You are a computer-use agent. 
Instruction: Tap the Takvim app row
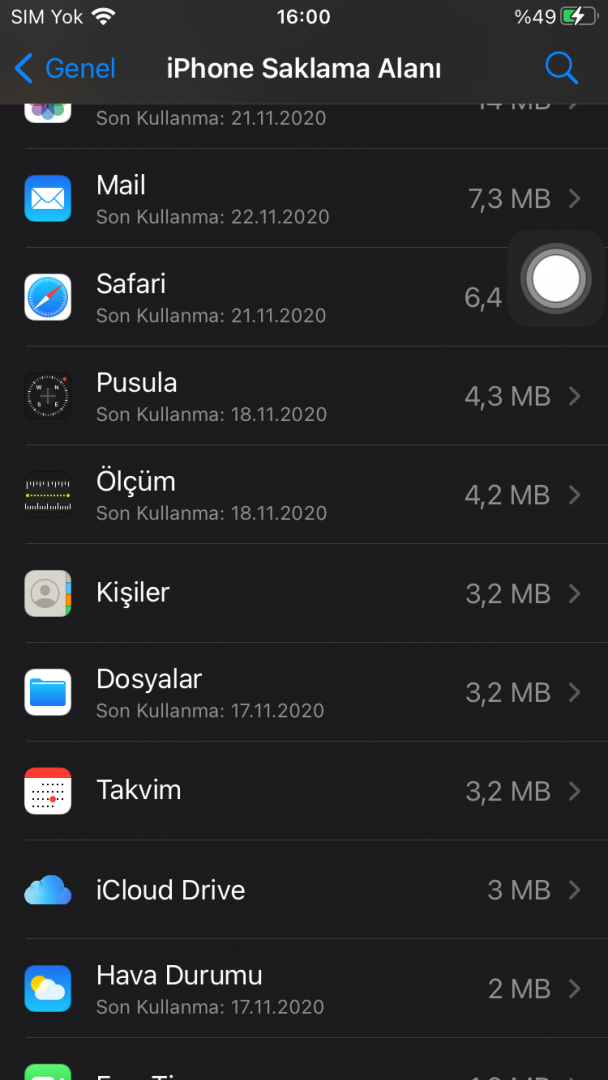click(300, 791)
